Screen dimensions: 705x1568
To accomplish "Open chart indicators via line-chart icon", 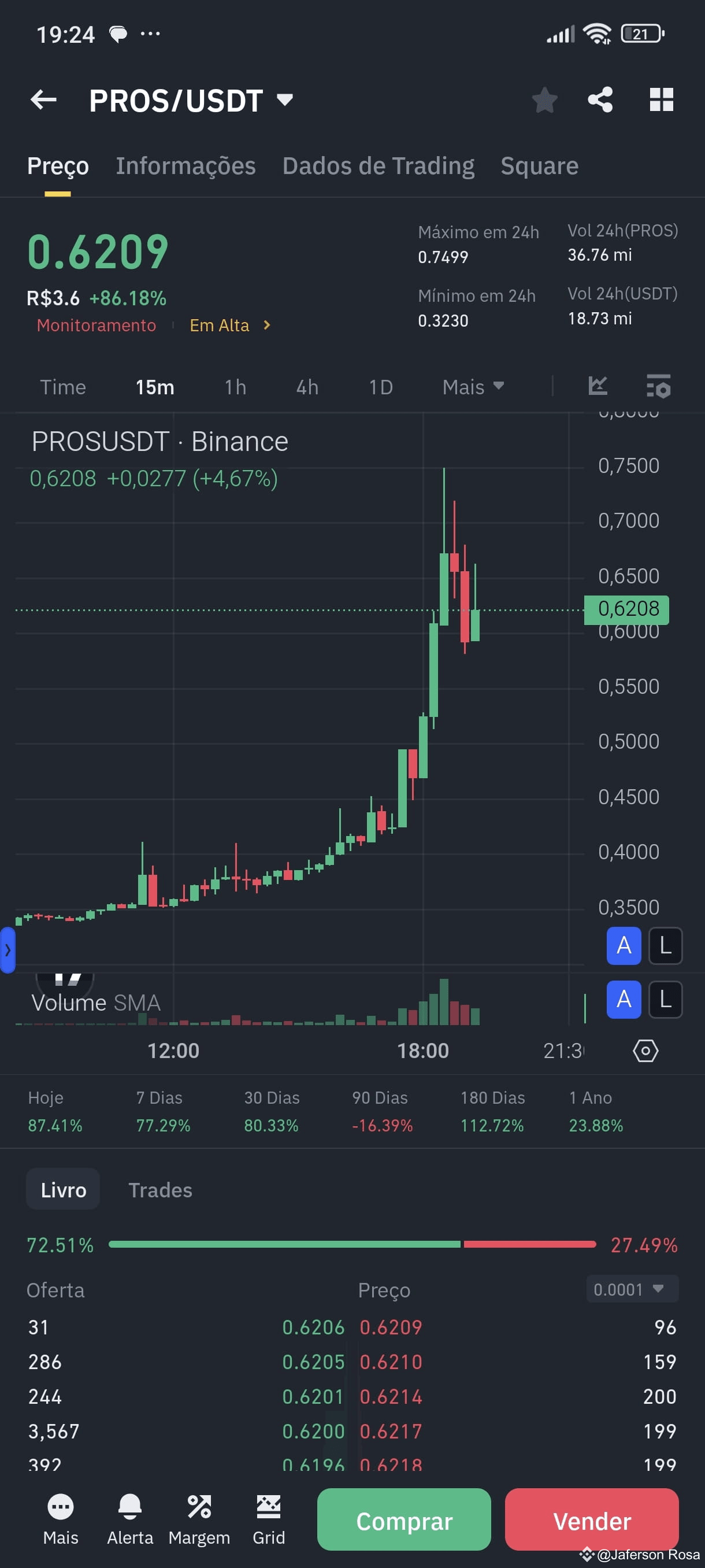I will 598,386.
